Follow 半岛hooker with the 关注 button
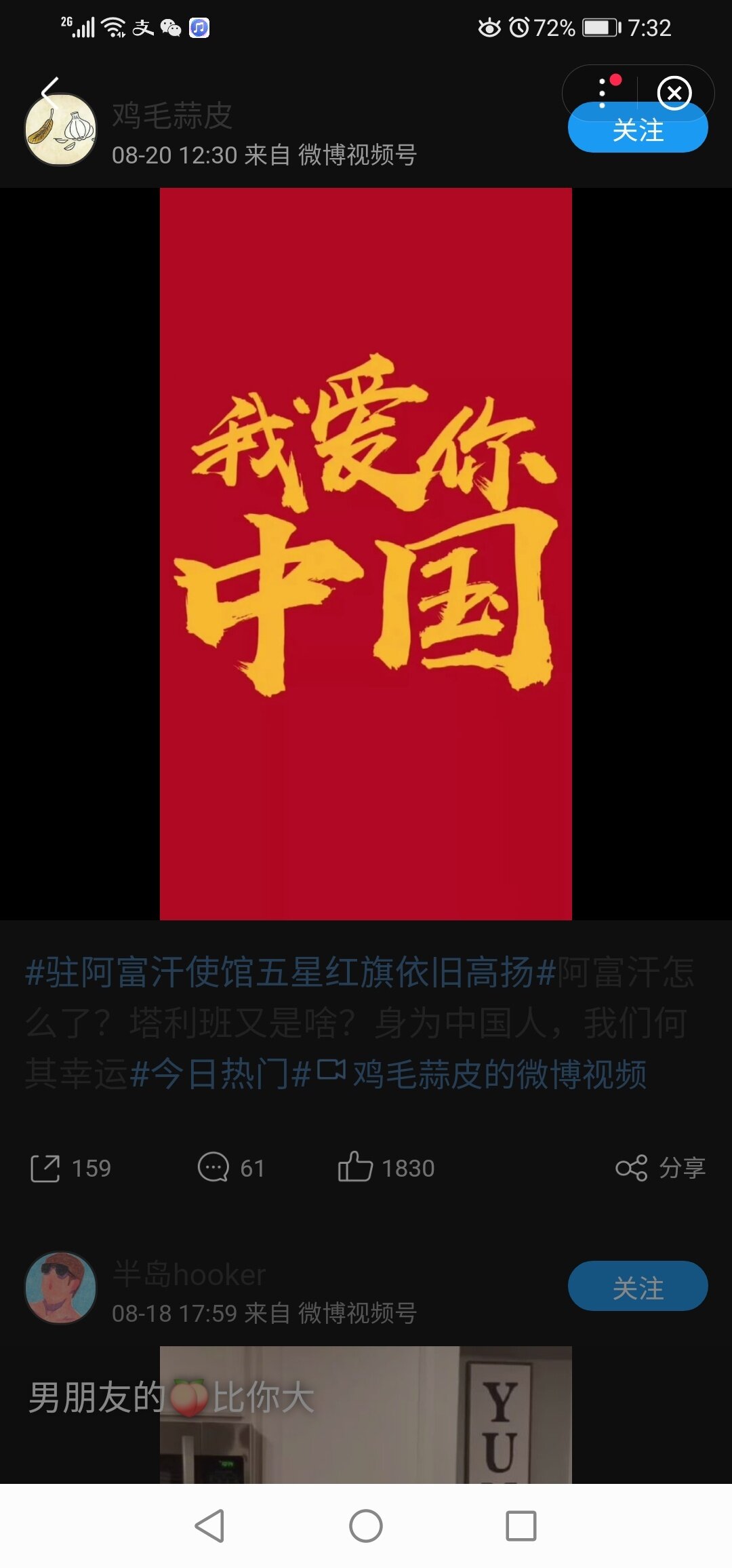732x1568 pixels. (637, 1287)
